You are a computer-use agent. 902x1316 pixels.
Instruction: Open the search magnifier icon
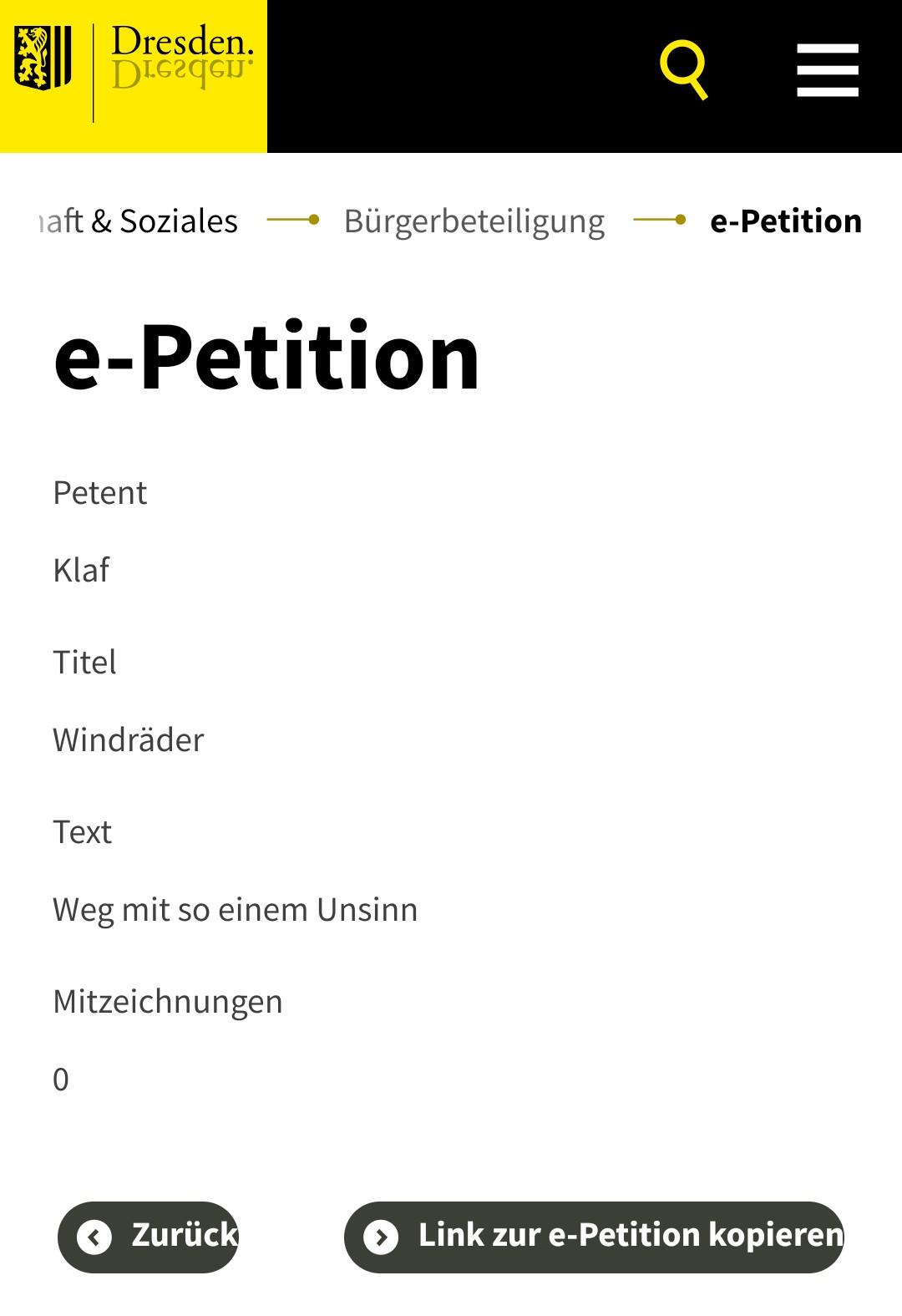tap(683, 69)
